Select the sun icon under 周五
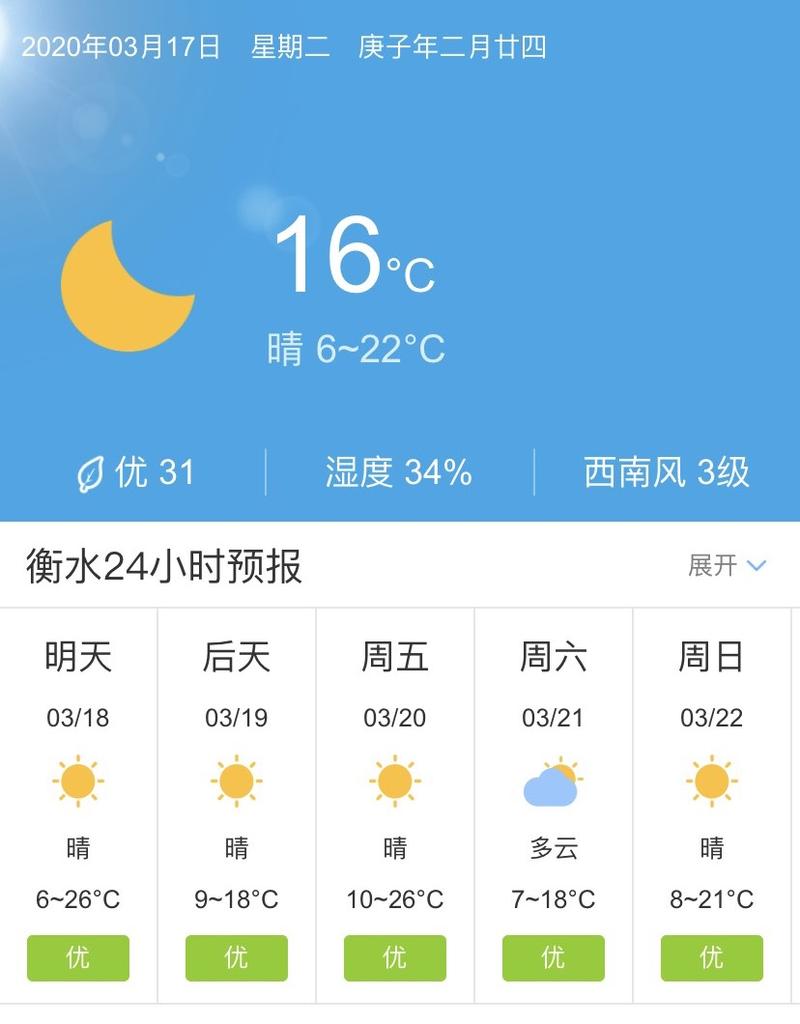This screenshot has width=800, height=1024. point(396,782)
